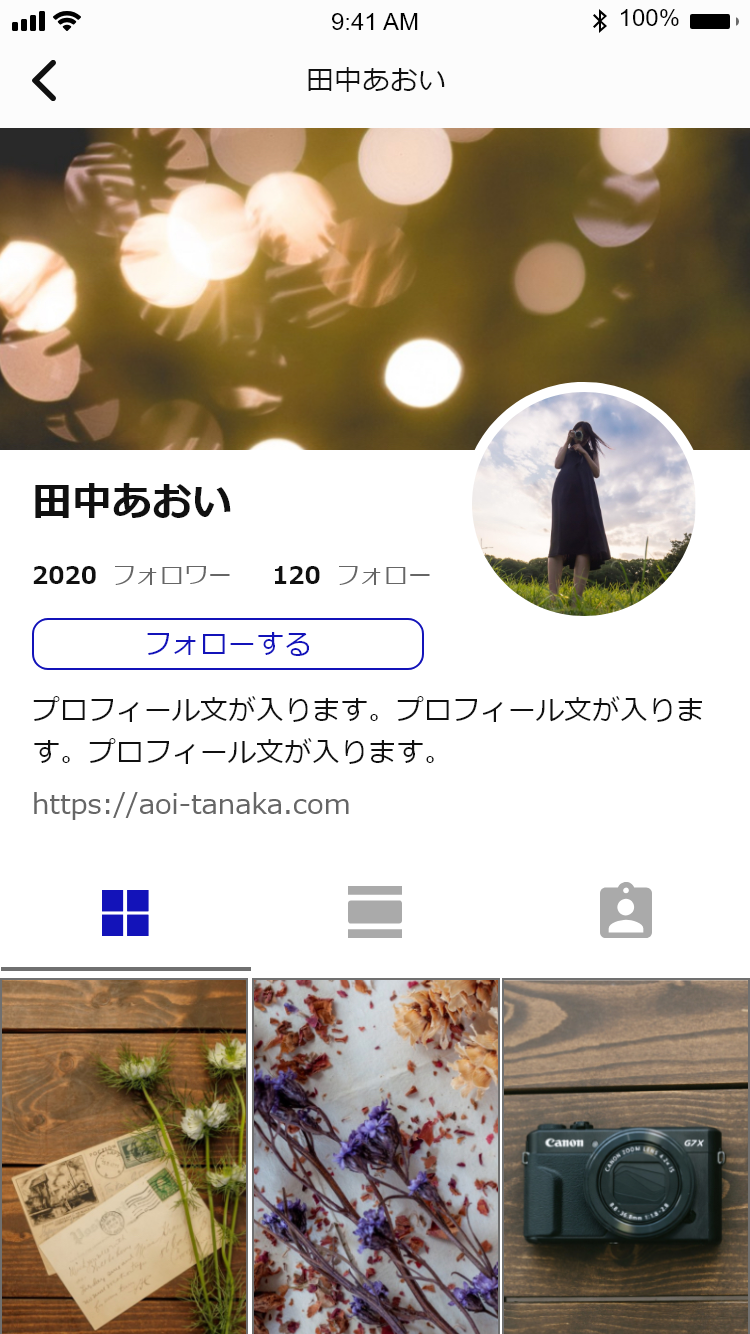View the 2020 フォロワー followers list
Image resolution: width=750 pixels, height=1334 pixels.
tap(132, 576)
